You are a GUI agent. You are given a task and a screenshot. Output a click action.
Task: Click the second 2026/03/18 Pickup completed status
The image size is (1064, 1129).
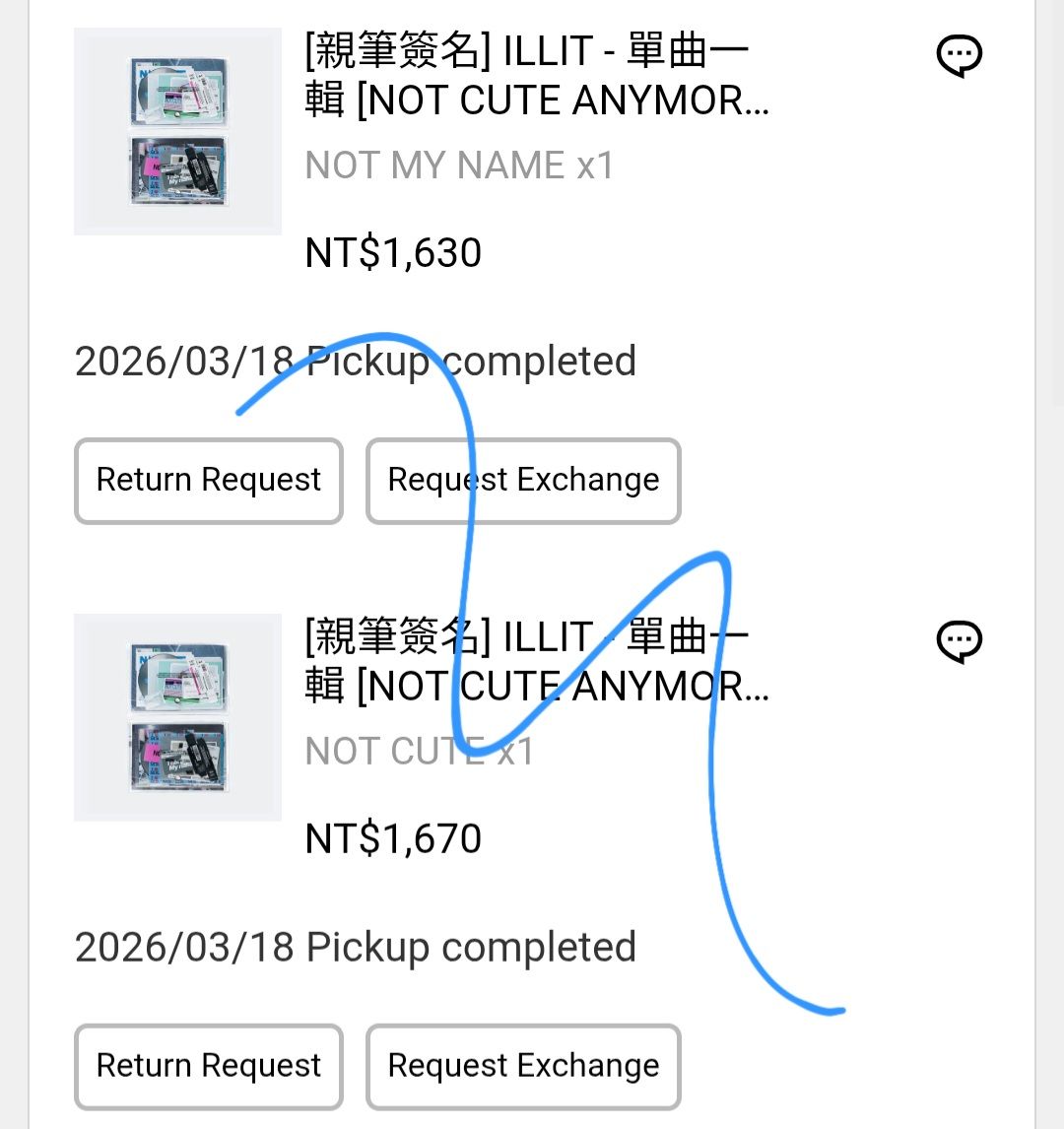tap(357, 946)
